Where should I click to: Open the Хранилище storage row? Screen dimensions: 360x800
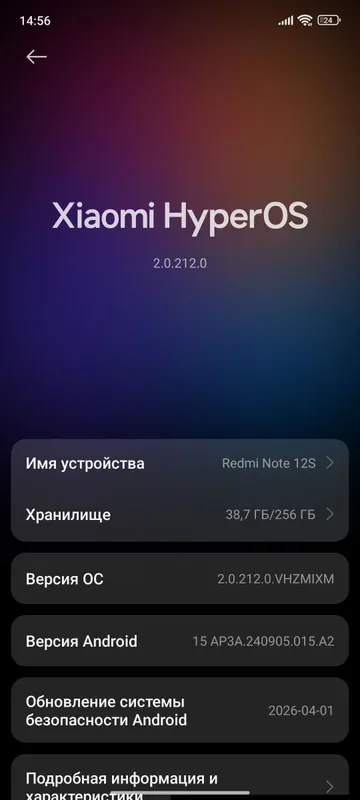(180, 515)
